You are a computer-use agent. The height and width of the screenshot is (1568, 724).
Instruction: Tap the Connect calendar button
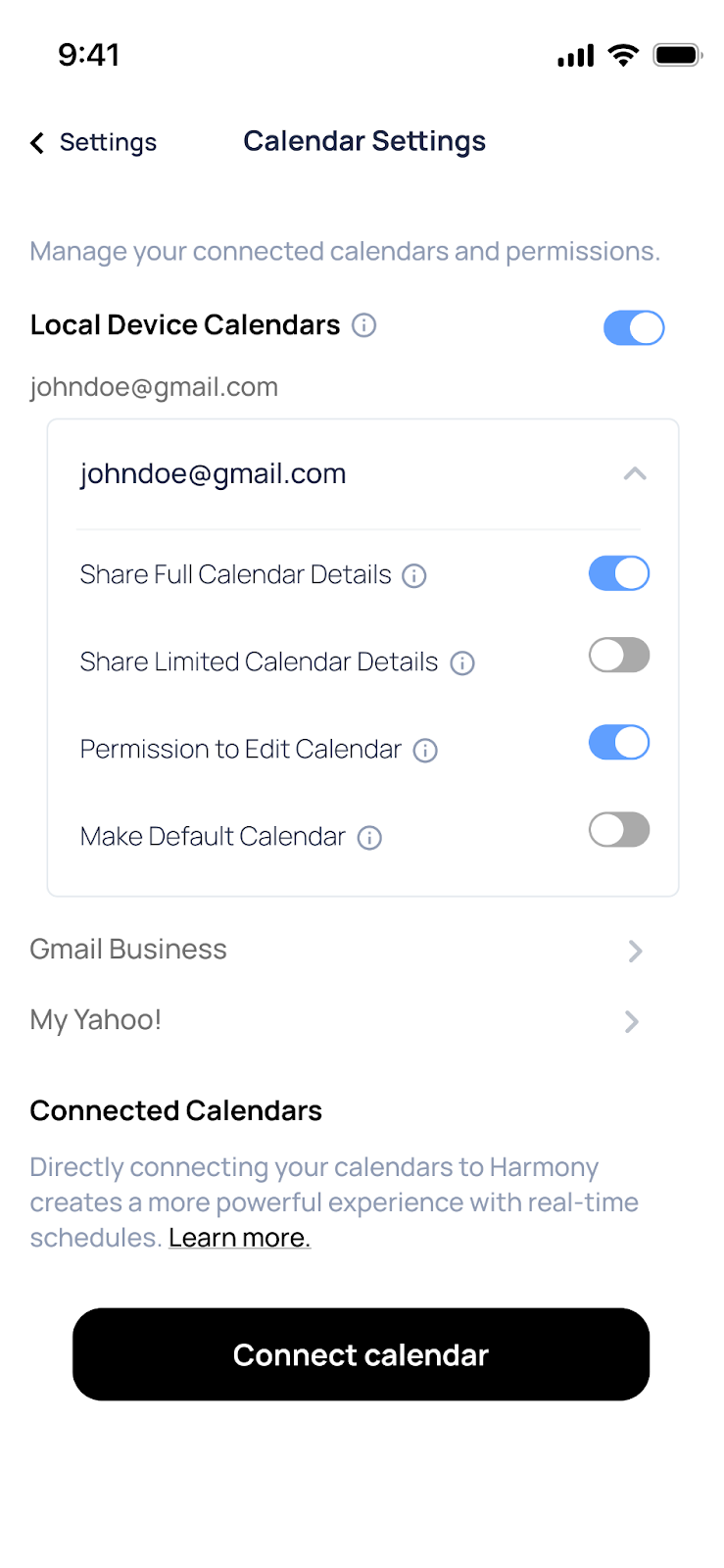pos(361,1354)
